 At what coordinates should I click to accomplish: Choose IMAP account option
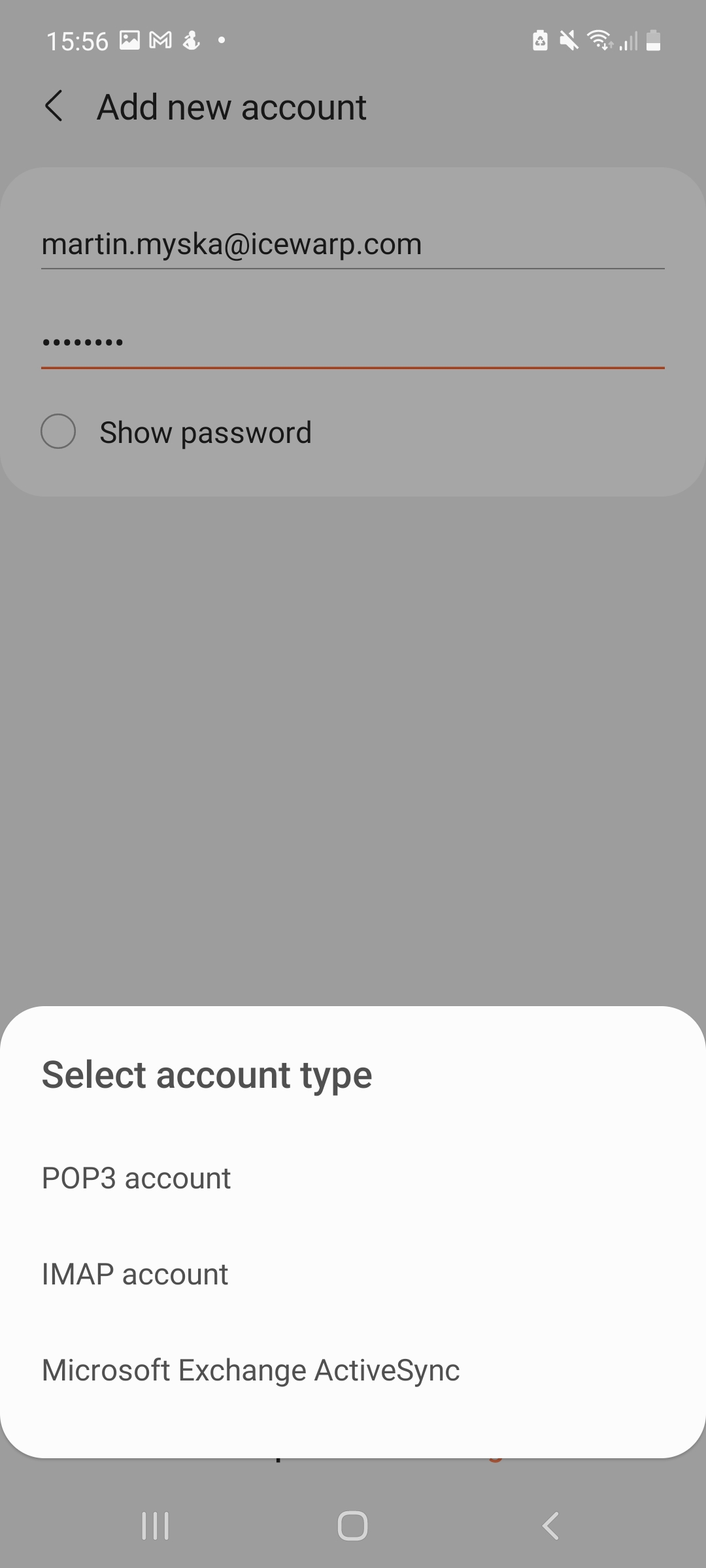[x=353, y=1274]
